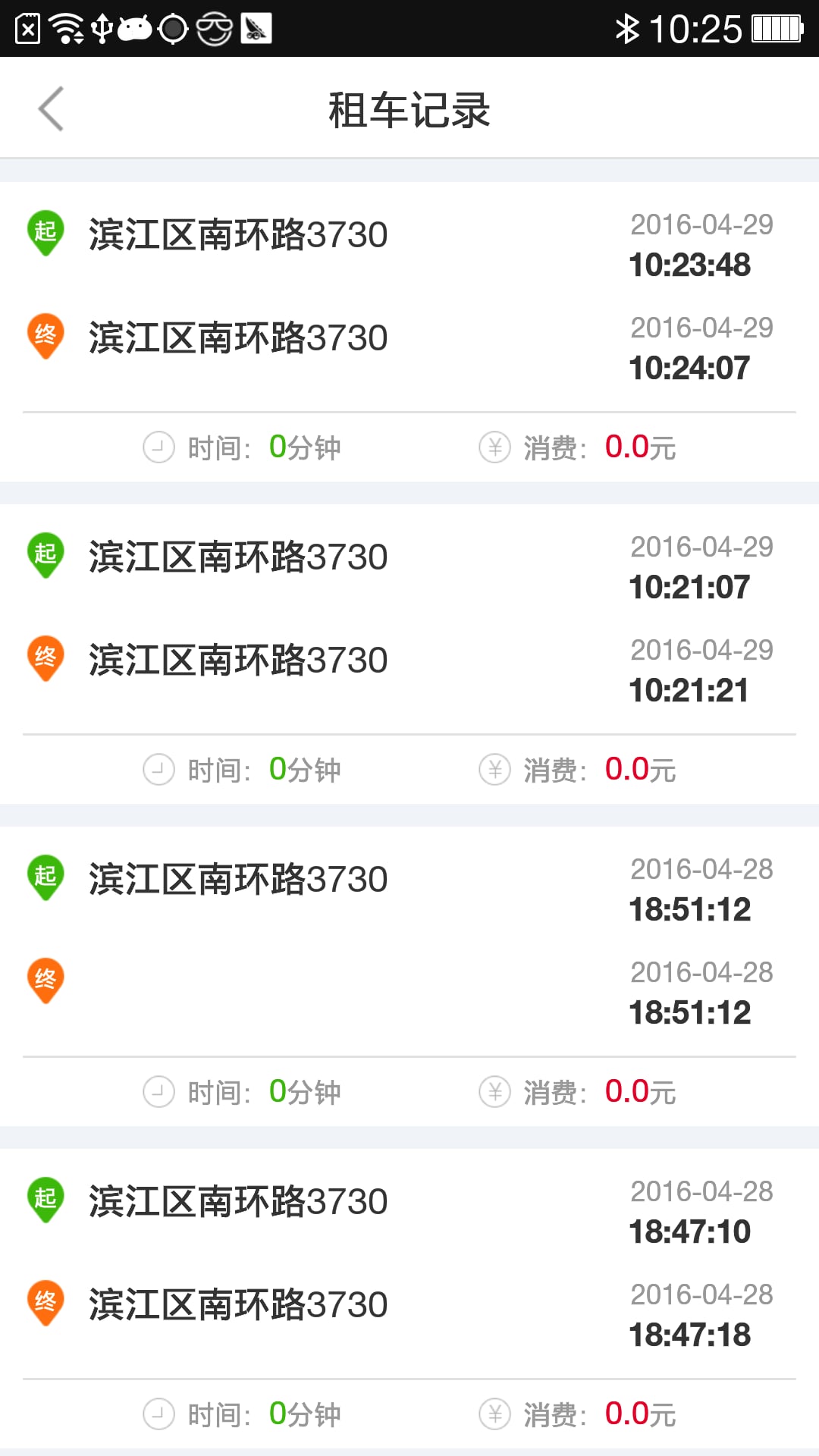Click the ¥ consumption icon in the second record
Image resolution: width=819 pixels, height=1456 pixels.
pyautogui.click(x=494, y=770)
